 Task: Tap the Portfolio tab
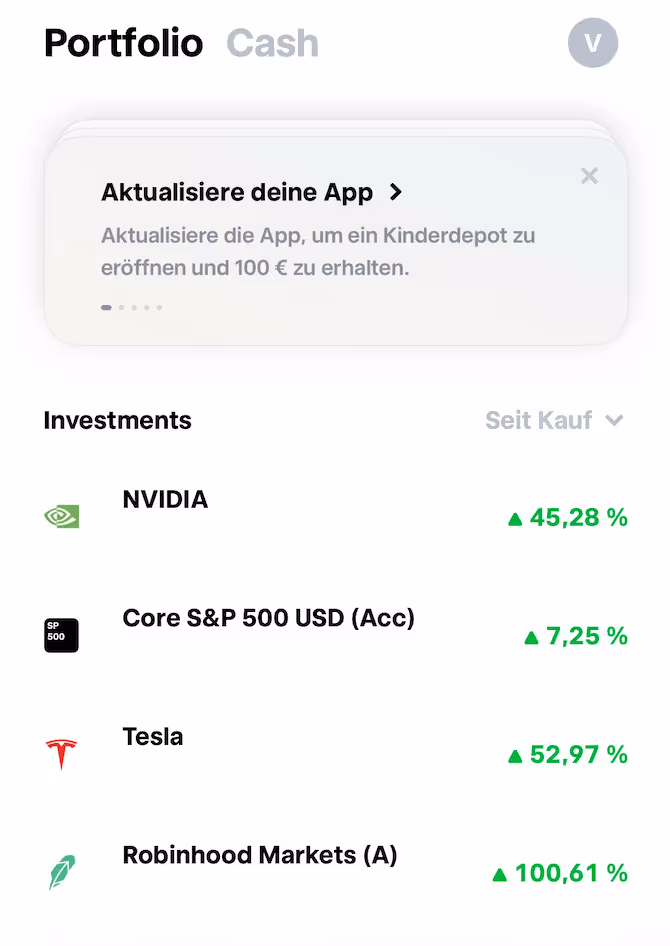point(123,44)
